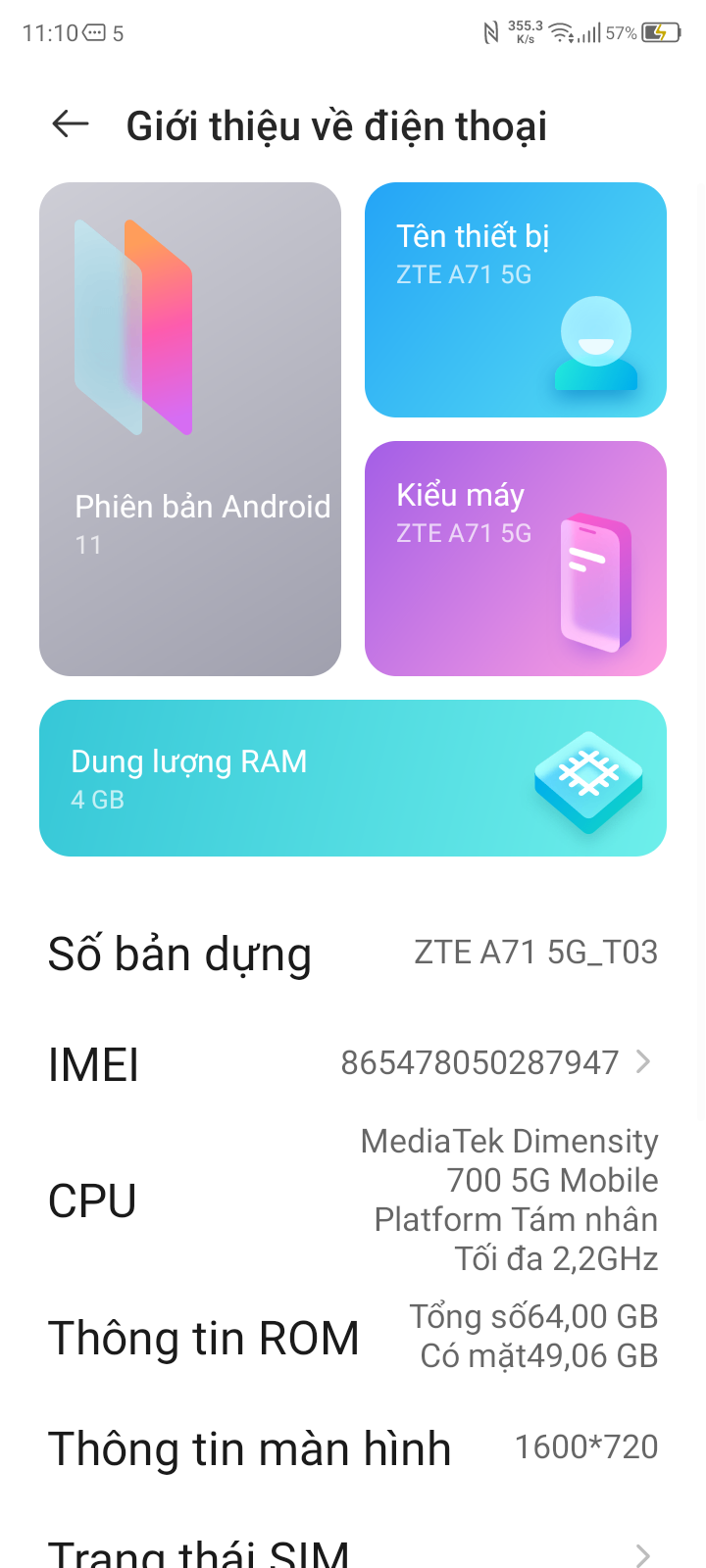Open the Tên thiết bị card

[x=515, y=300]
